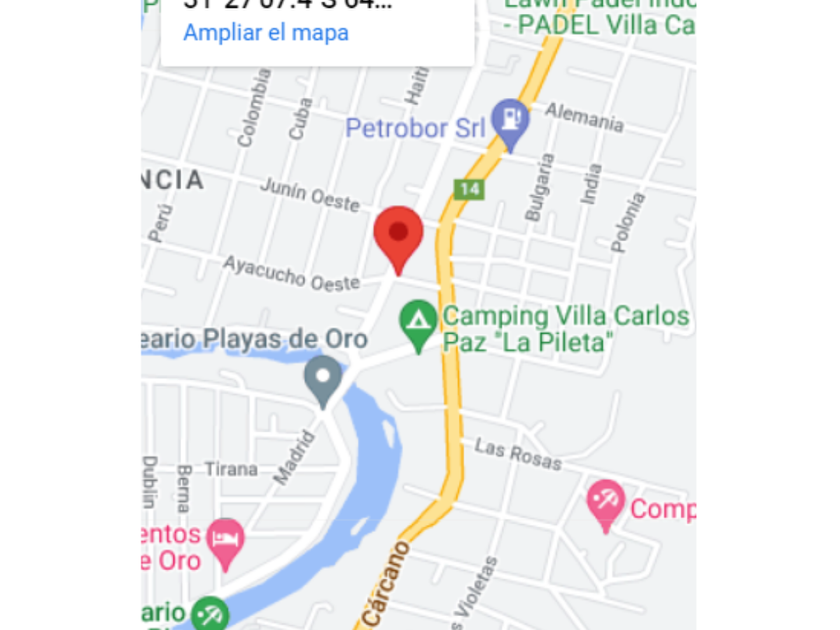Open the 'Ampliar el mapa' link
This screenshot has height=630, width=840.
coord(266,33)
